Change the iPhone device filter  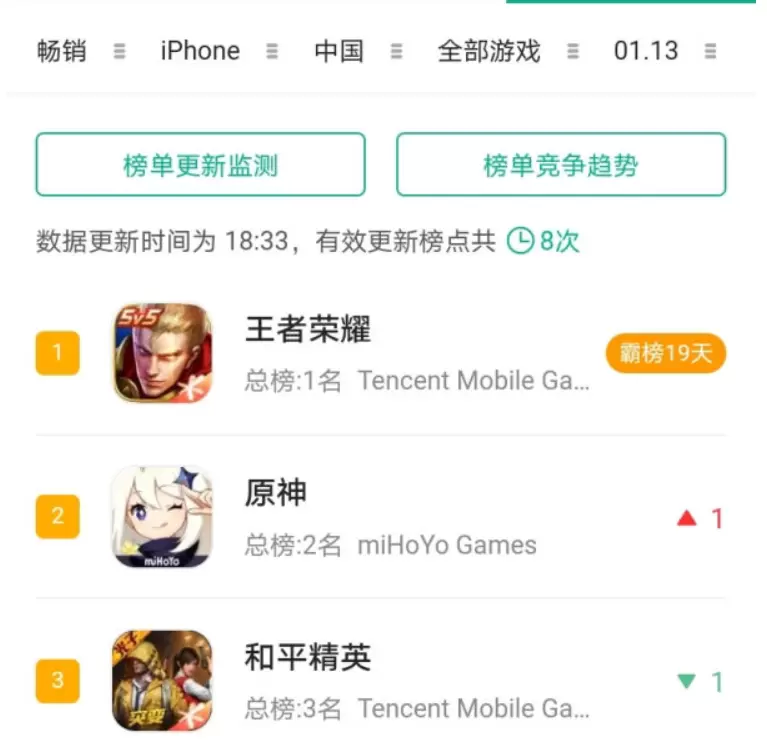[x=217, y=51]
